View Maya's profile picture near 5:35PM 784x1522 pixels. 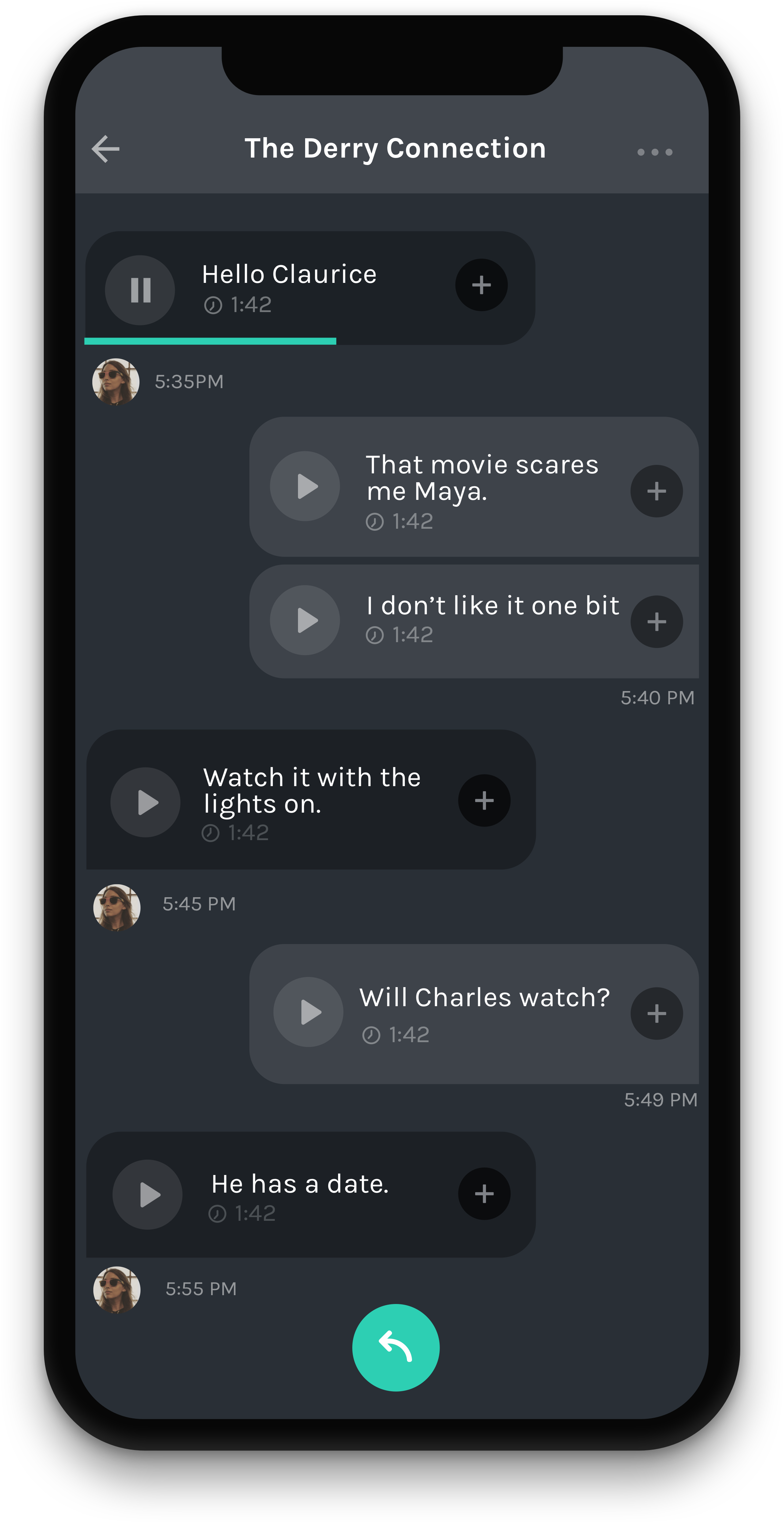tap(116, 380)
